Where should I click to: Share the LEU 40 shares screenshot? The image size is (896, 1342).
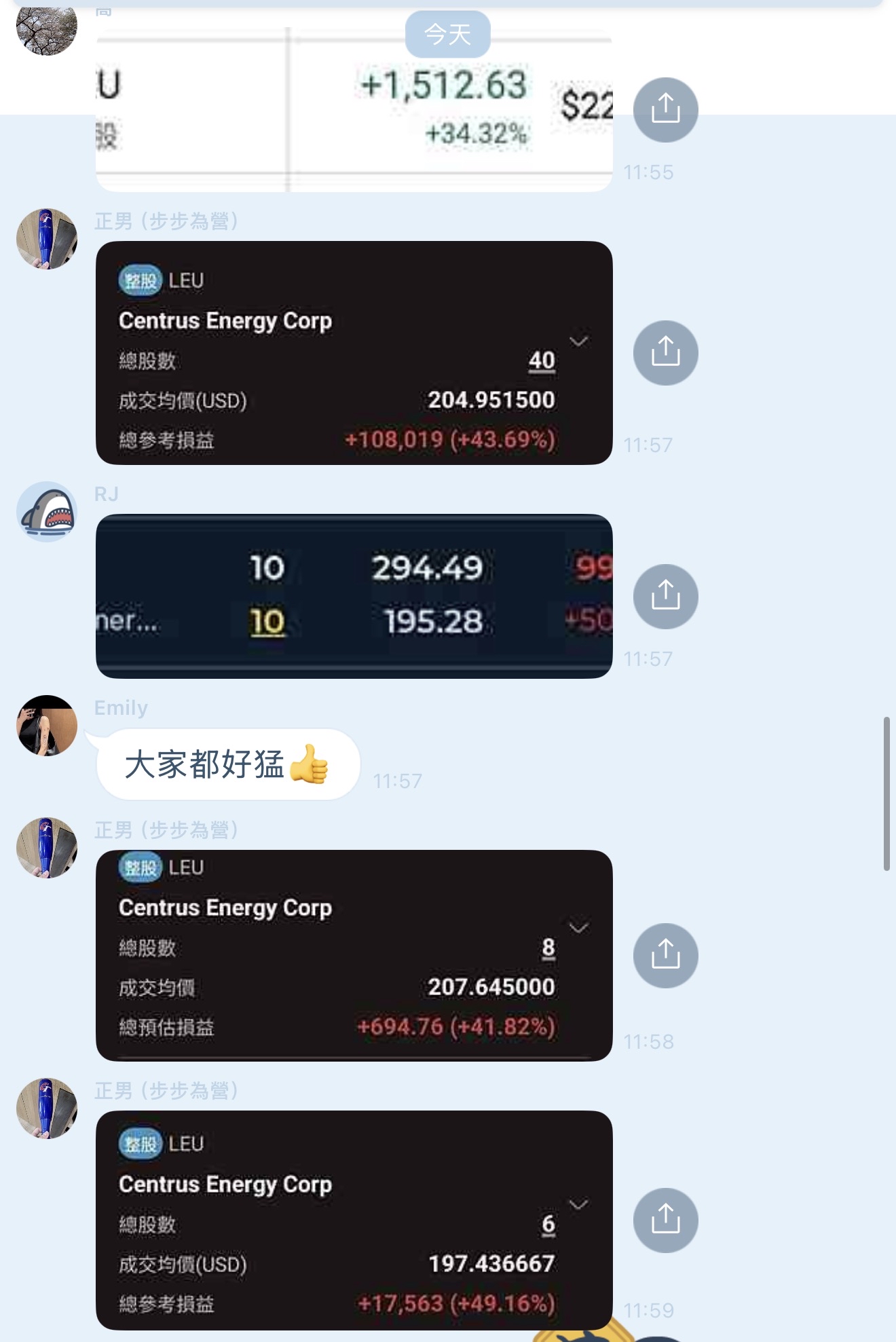point(665,352)
